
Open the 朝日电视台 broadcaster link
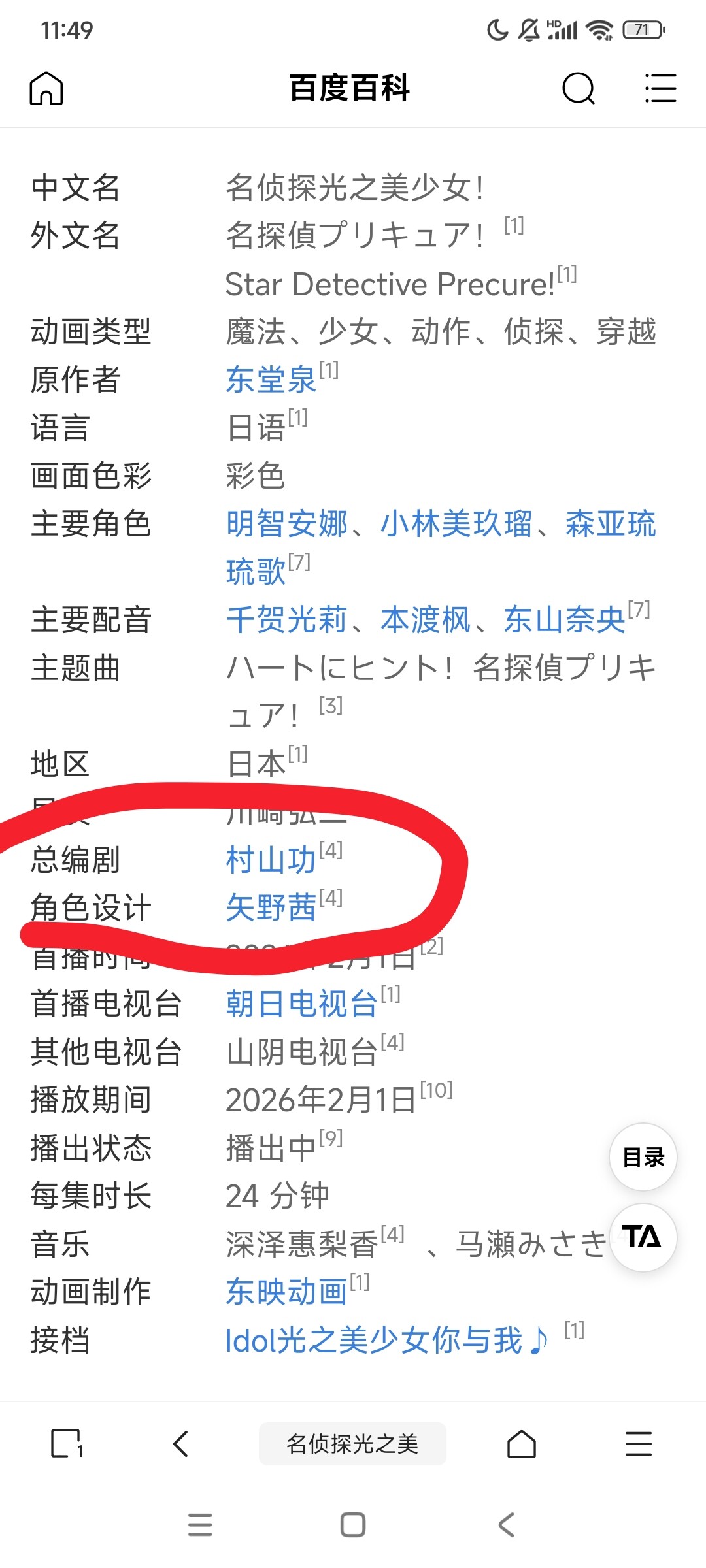tap(301, 1004)
